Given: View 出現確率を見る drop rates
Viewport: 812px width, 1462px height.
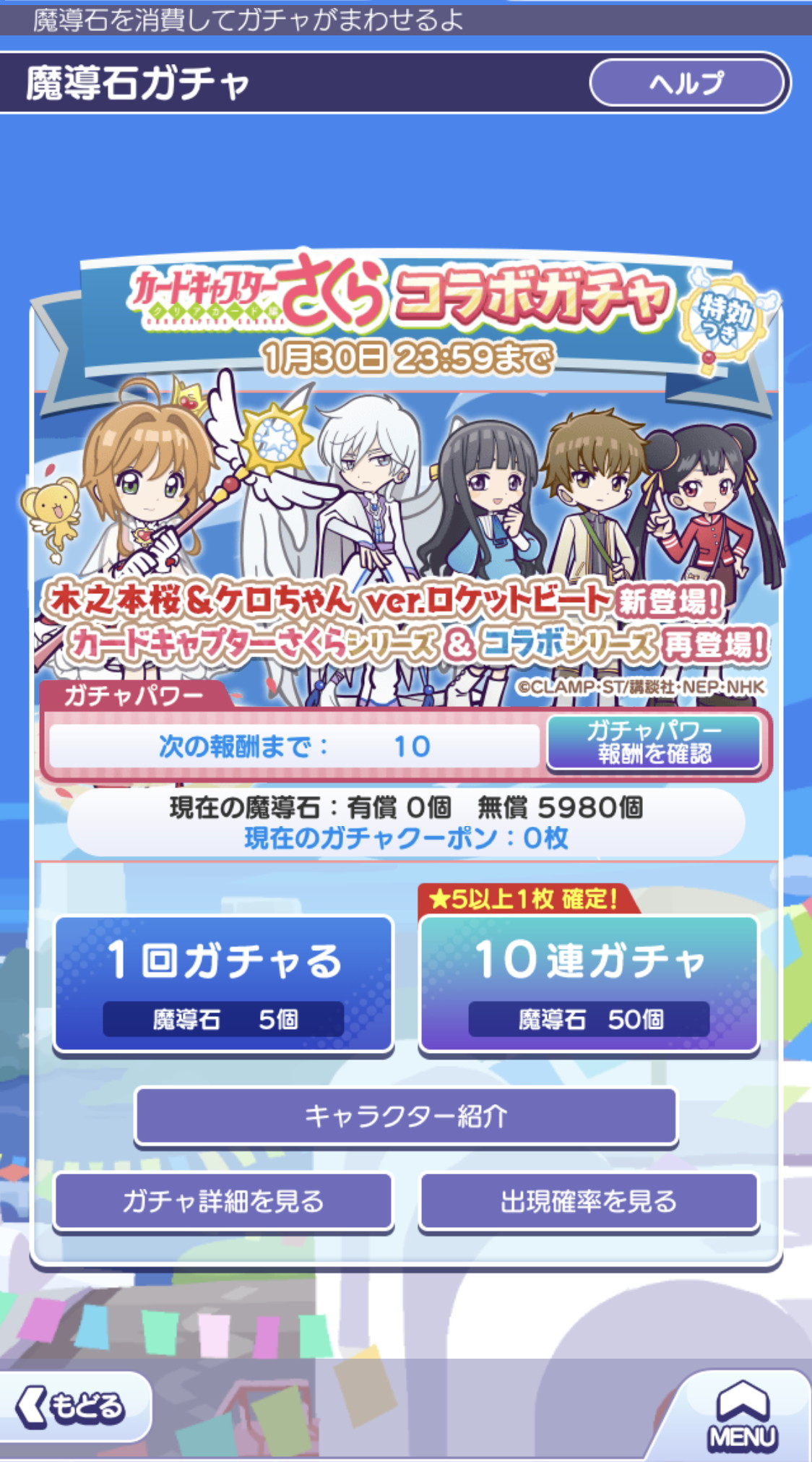Looking at the screenshot, I should tap(589, 1201).
